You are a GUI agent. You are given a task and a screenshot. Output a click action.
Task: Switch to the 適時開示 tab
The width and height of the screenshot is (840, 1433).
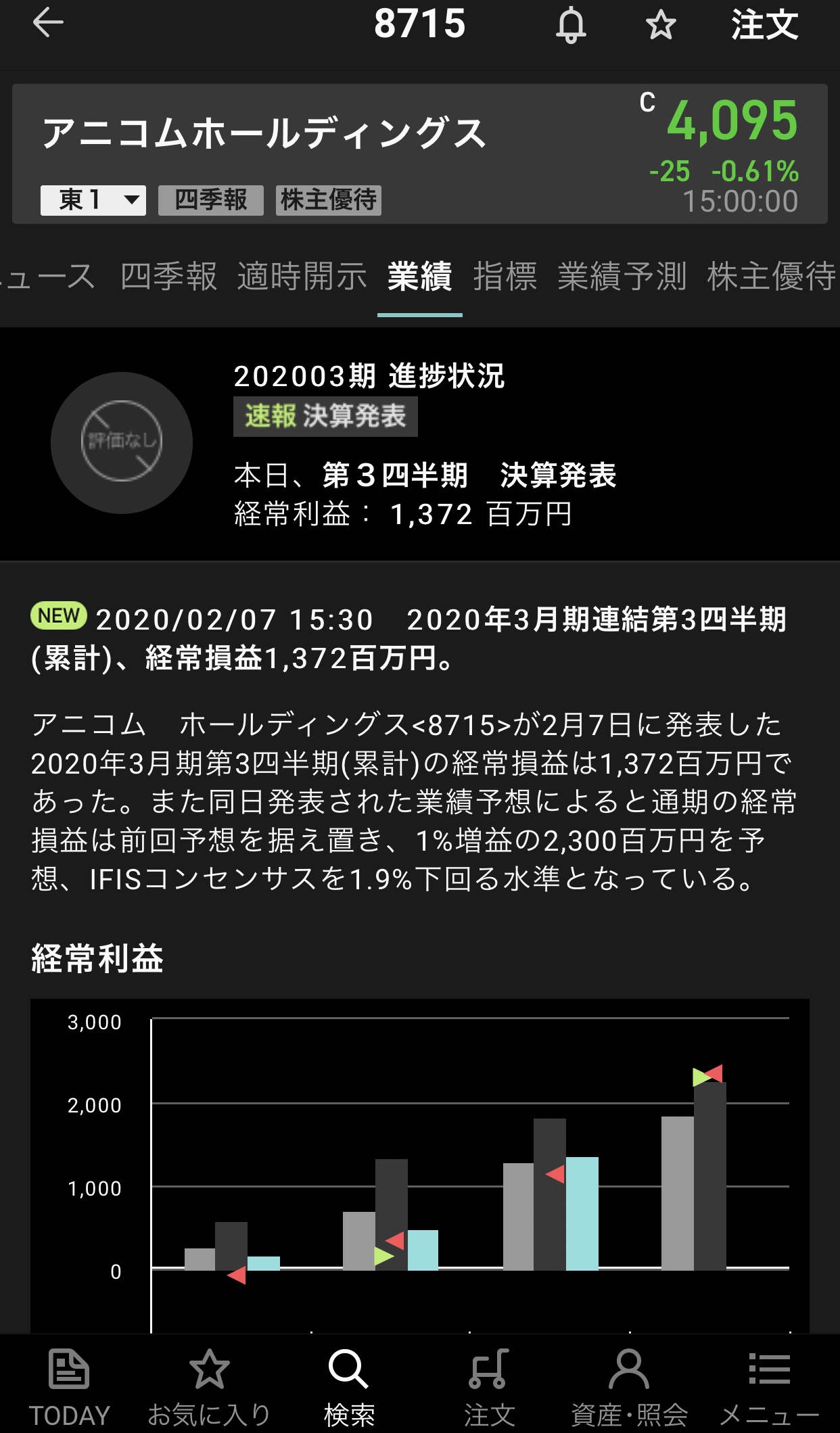click(x=302, y=277)
